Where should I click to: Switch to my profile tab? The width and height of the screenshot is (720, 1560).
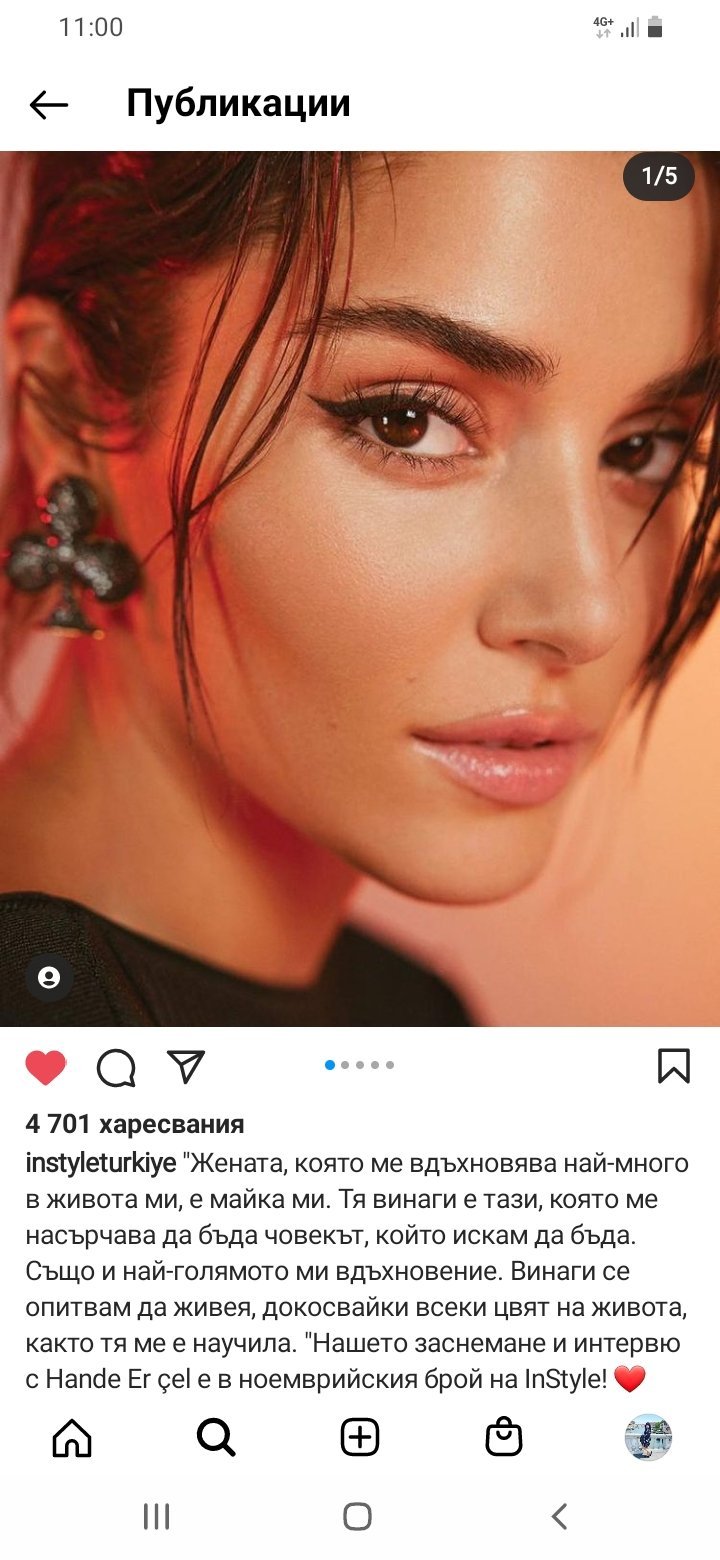tap(648, 1438)
